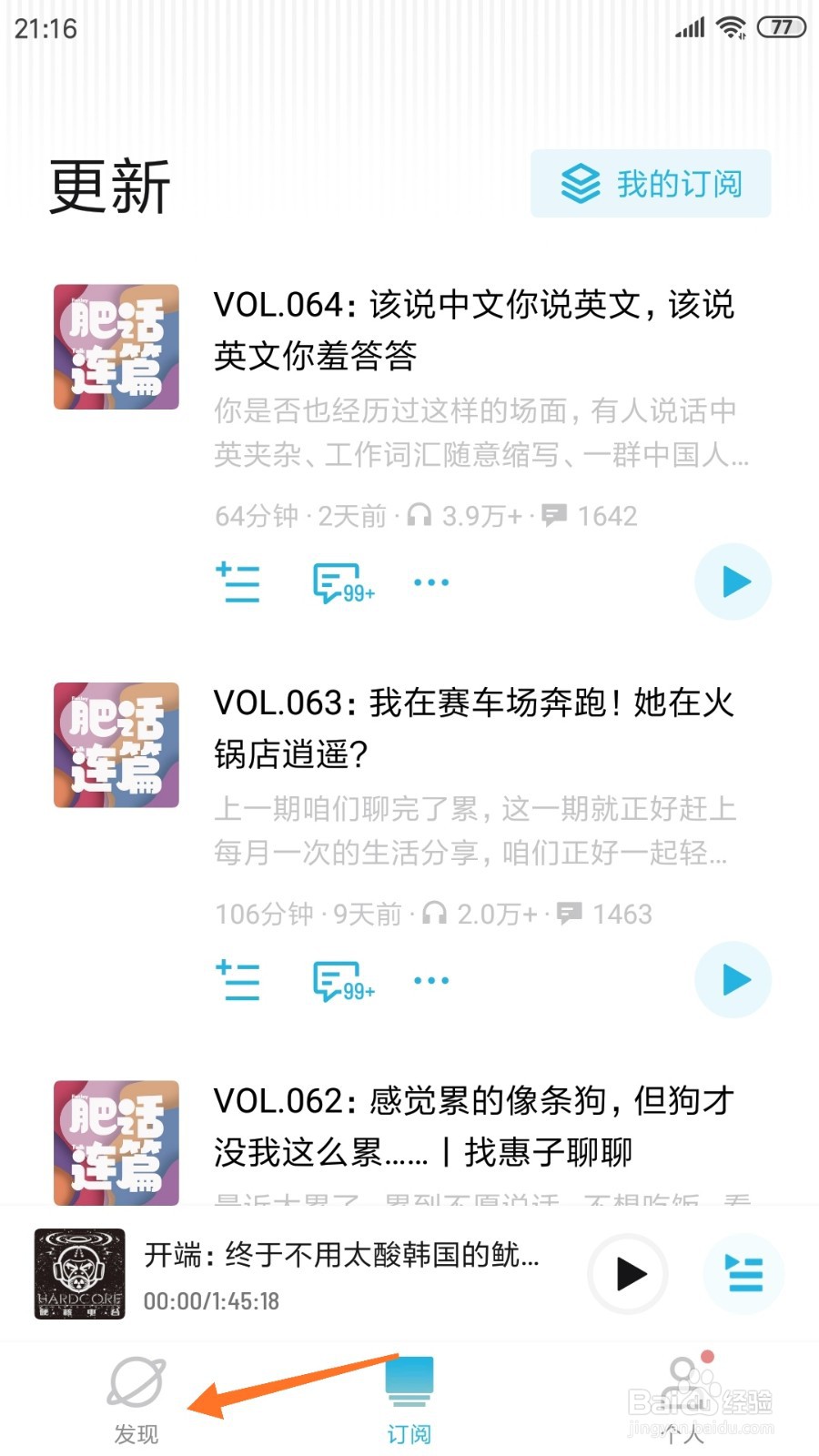Open the 肥话连篇 podcast cover of VOL.064

tap(116, 346)
